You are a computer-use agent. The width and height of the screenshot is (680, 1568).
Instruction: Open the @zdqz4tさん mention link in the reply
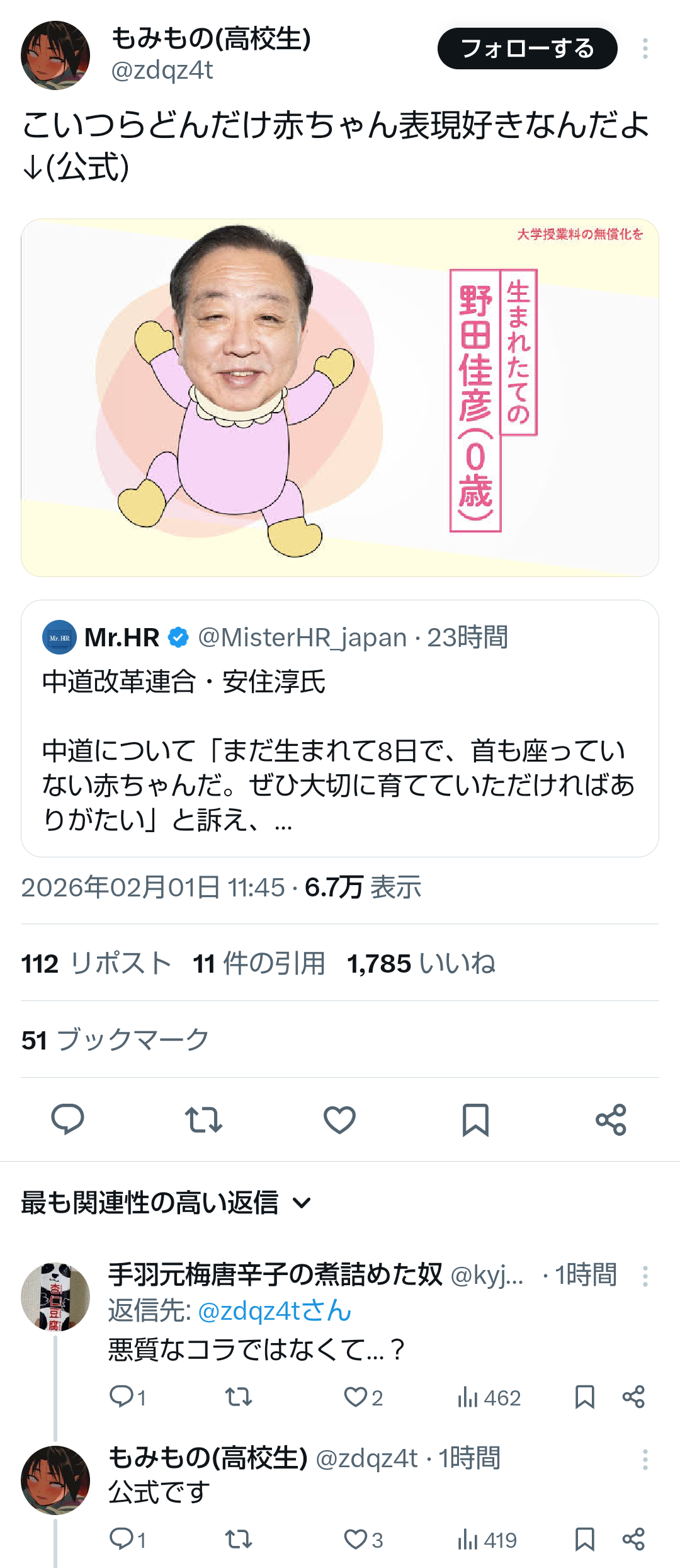click(x=275, y=1311)
